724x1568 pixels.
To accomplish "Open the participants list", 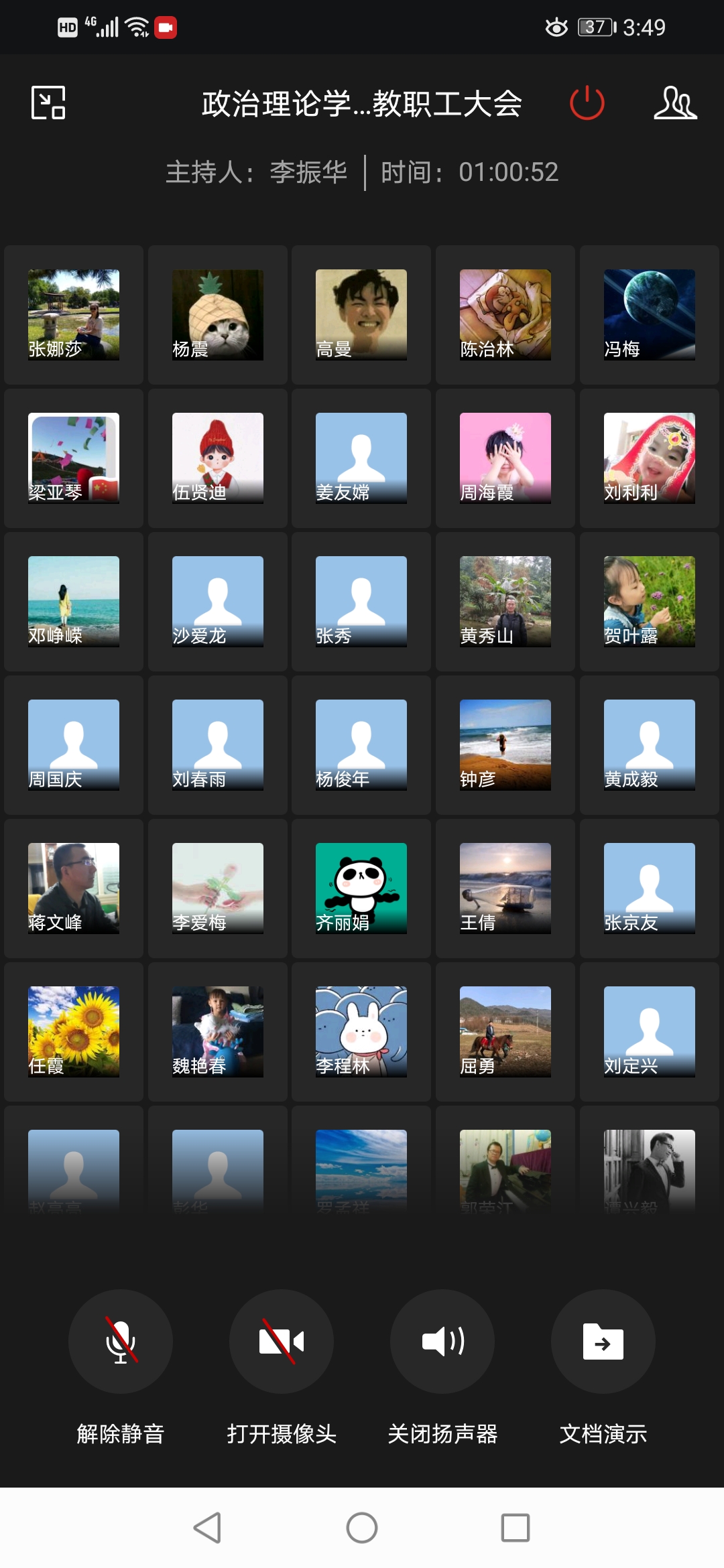I will pyautogui.click(x=674, y=103).
